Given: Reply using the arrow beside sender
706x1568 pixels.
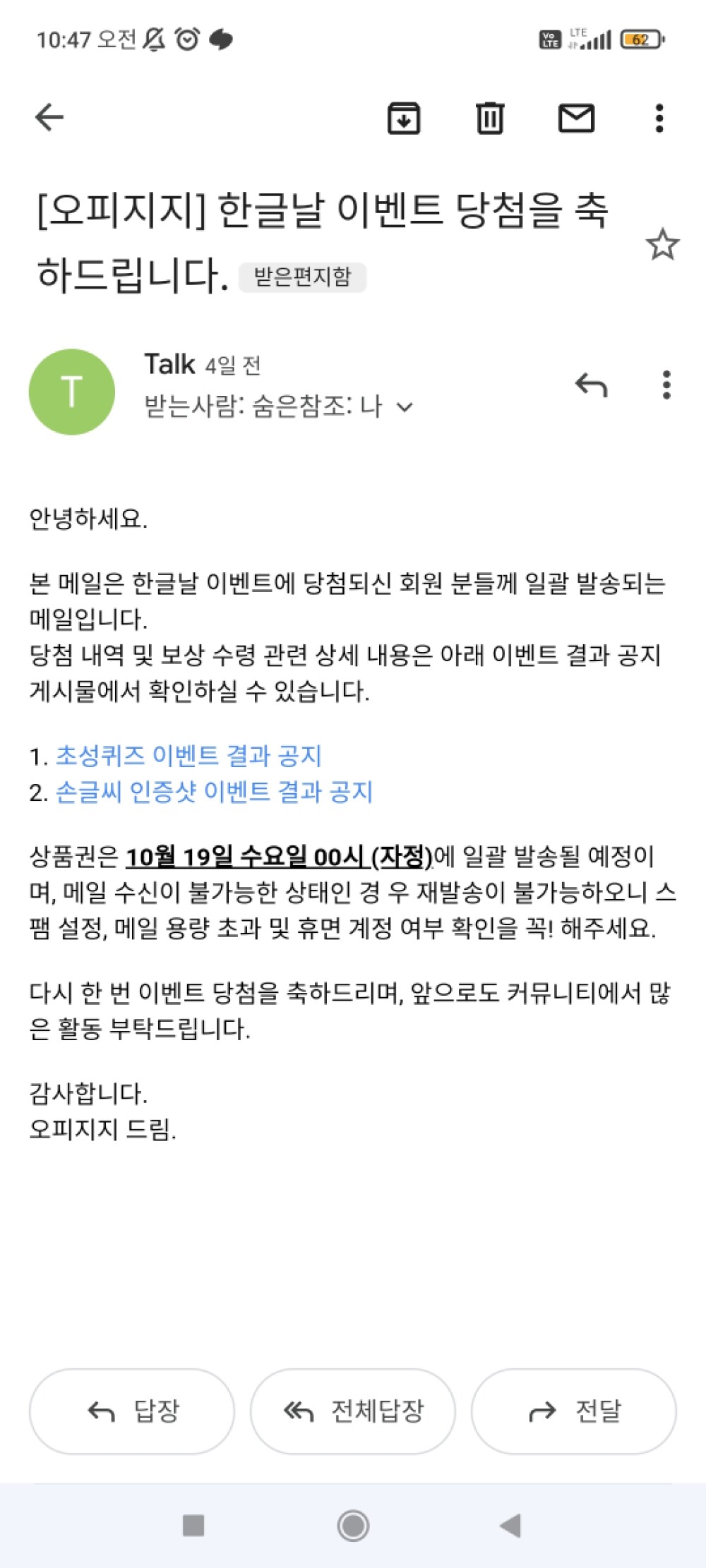Looking at the screenshot, I should (592, 385).
